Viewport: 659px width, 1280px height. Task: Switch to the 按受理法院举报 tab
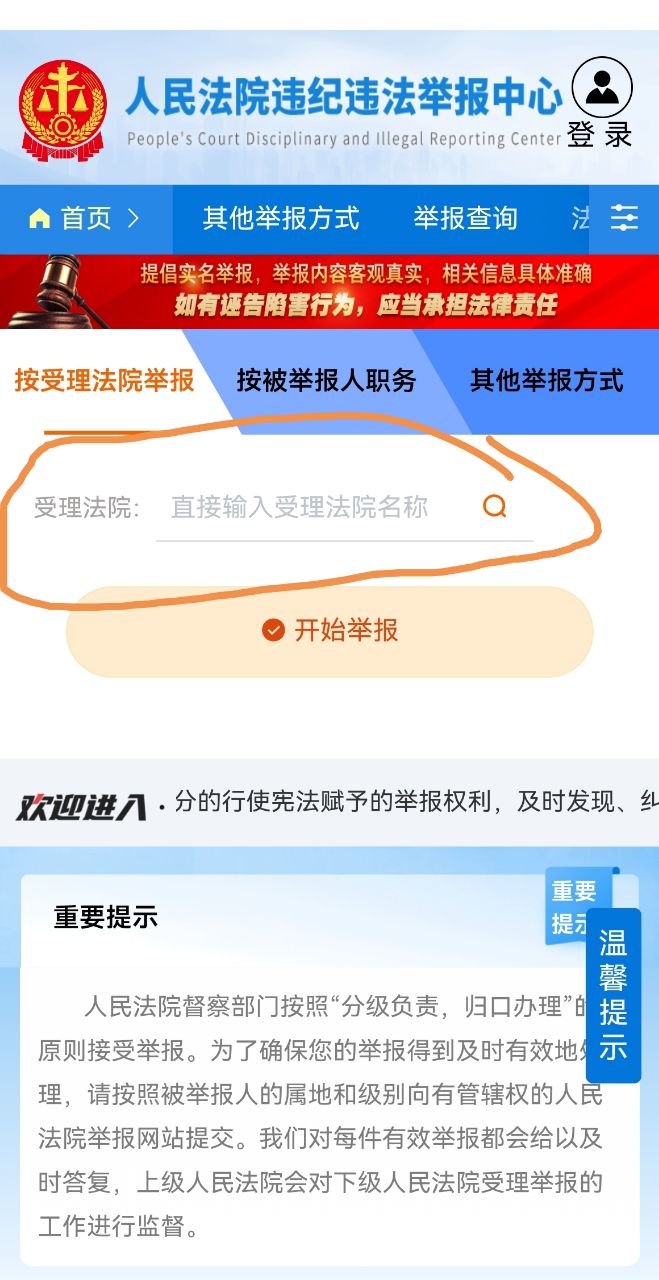[x=104, y=381]
